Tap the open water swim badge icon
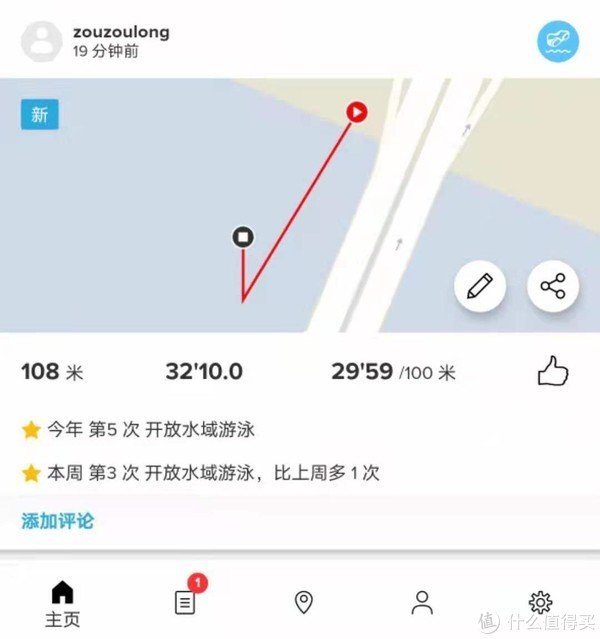Screen dimensions: 600x639 [x=557, y=40]
